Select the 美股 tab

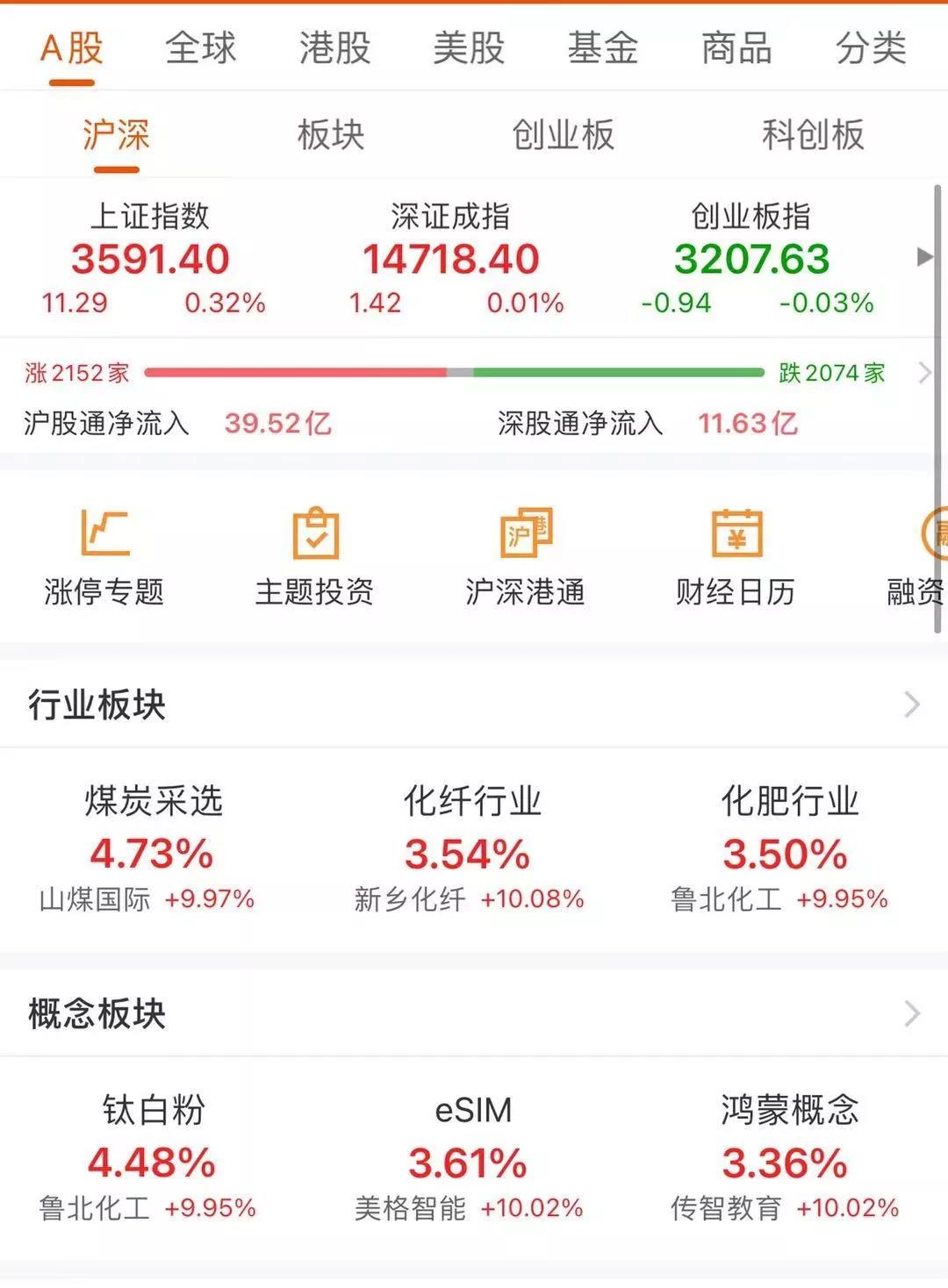coord(469,47)
